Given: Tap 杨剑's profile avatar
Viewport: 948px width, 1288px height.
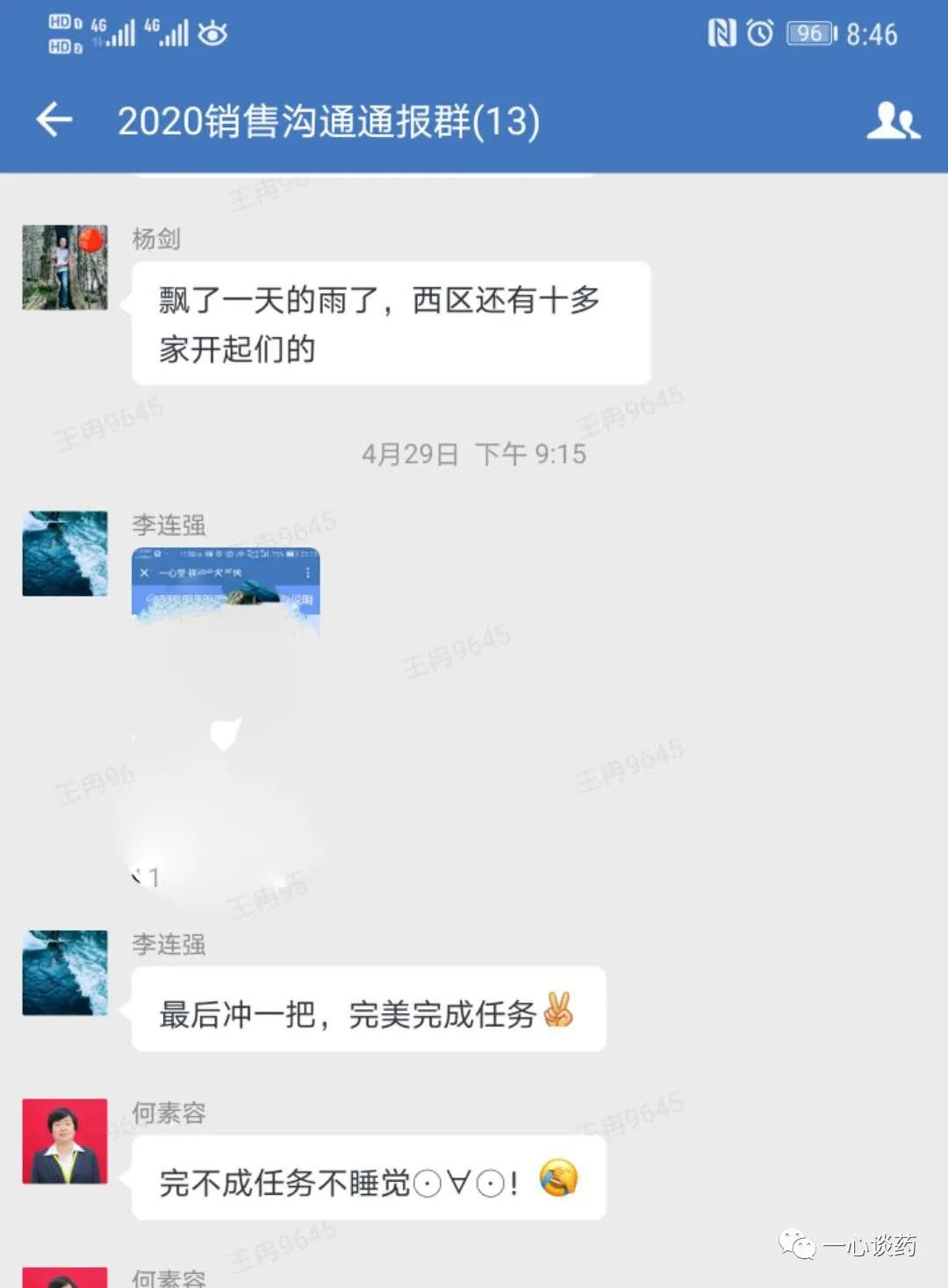Looking at the screenshot, I should (65, 268).
